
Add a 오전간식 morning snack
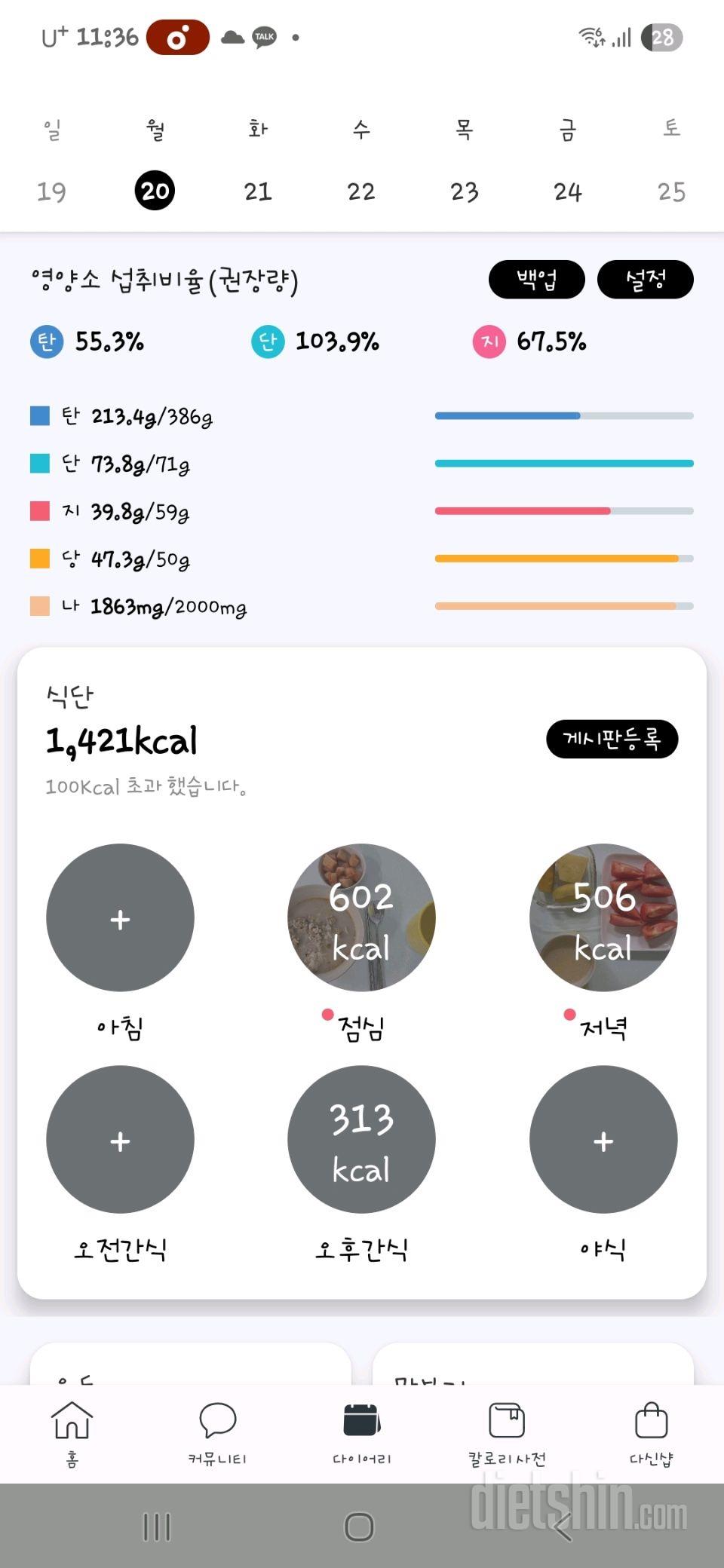click(120, 1139)
